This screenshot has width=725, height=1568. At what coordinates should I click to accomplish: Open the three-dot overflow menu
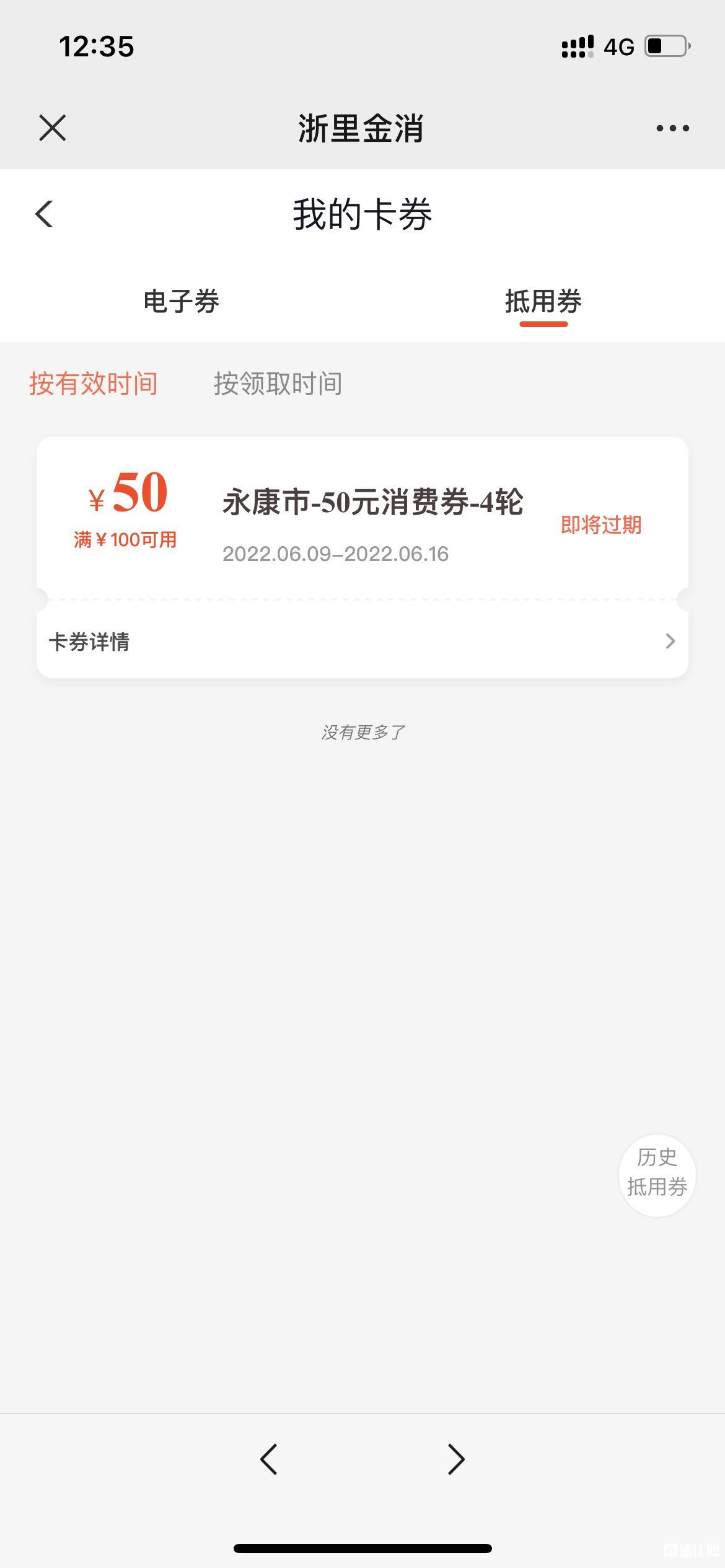coord(672,128)
